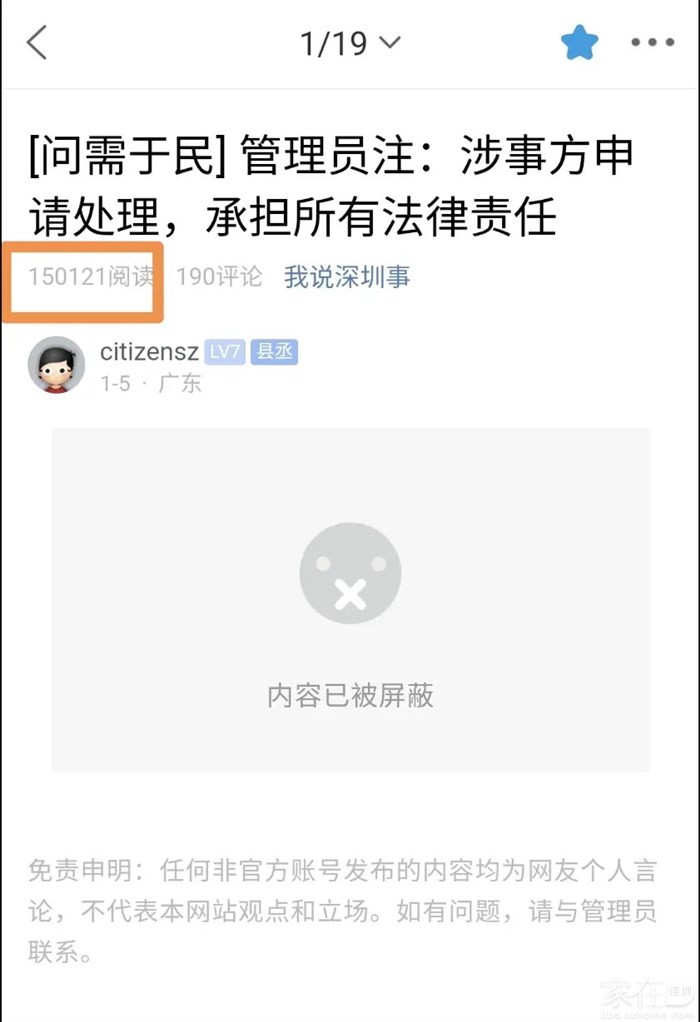
Task: Open the three-dot overflow menu
Action: pos(653,43)
